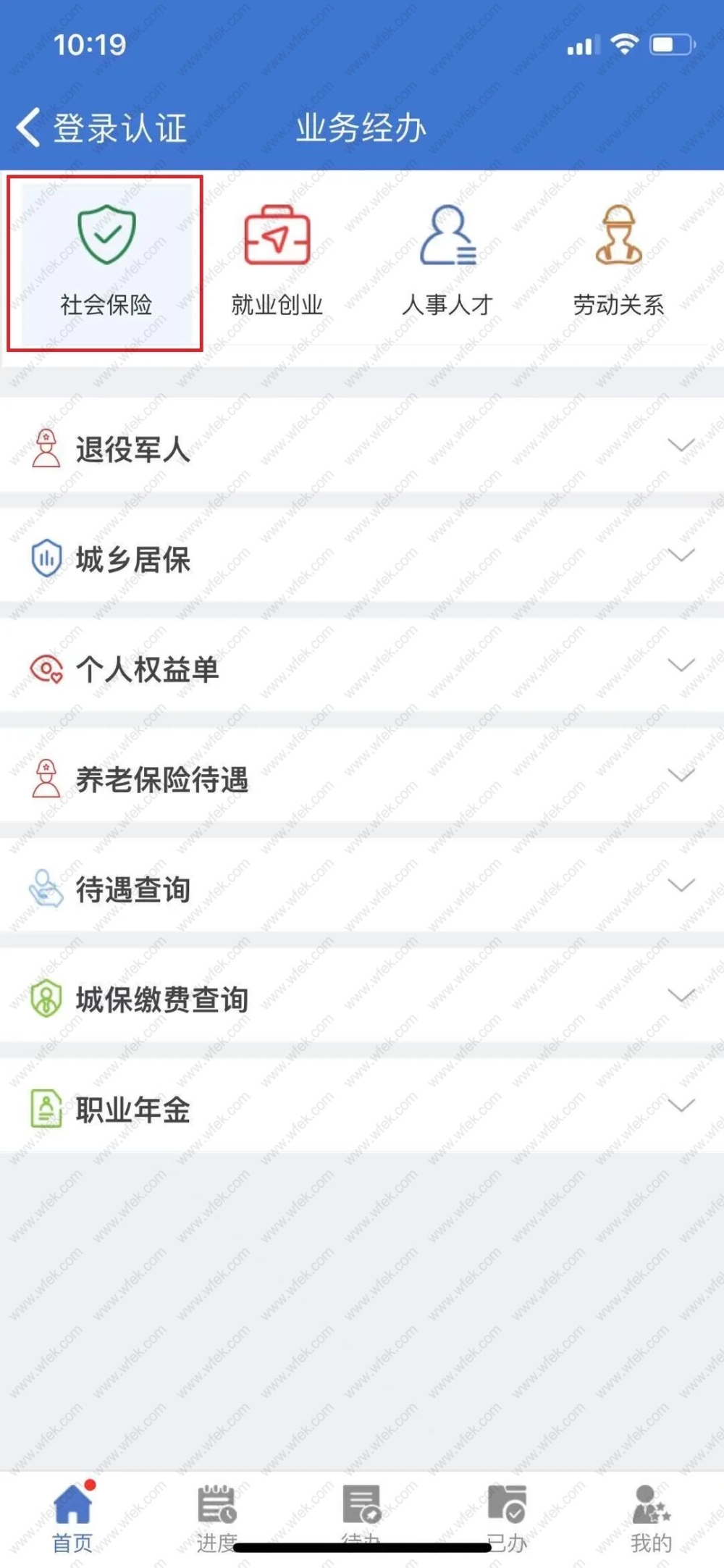Switch to the 已办 tab
The height and width of the screenshot is (1568, 724).
point(507,1517)
